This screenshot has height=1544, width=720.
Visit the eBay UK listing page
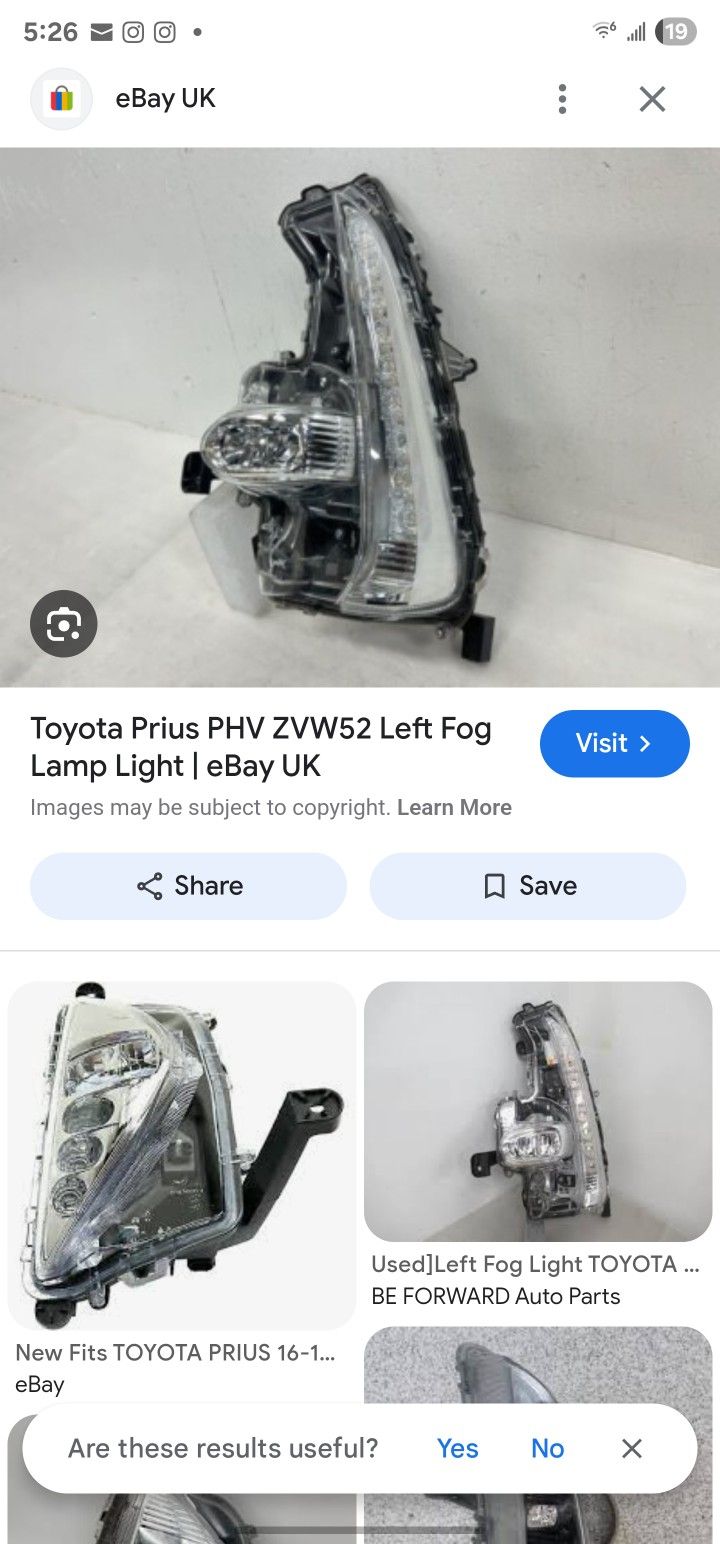click(614, 743)
